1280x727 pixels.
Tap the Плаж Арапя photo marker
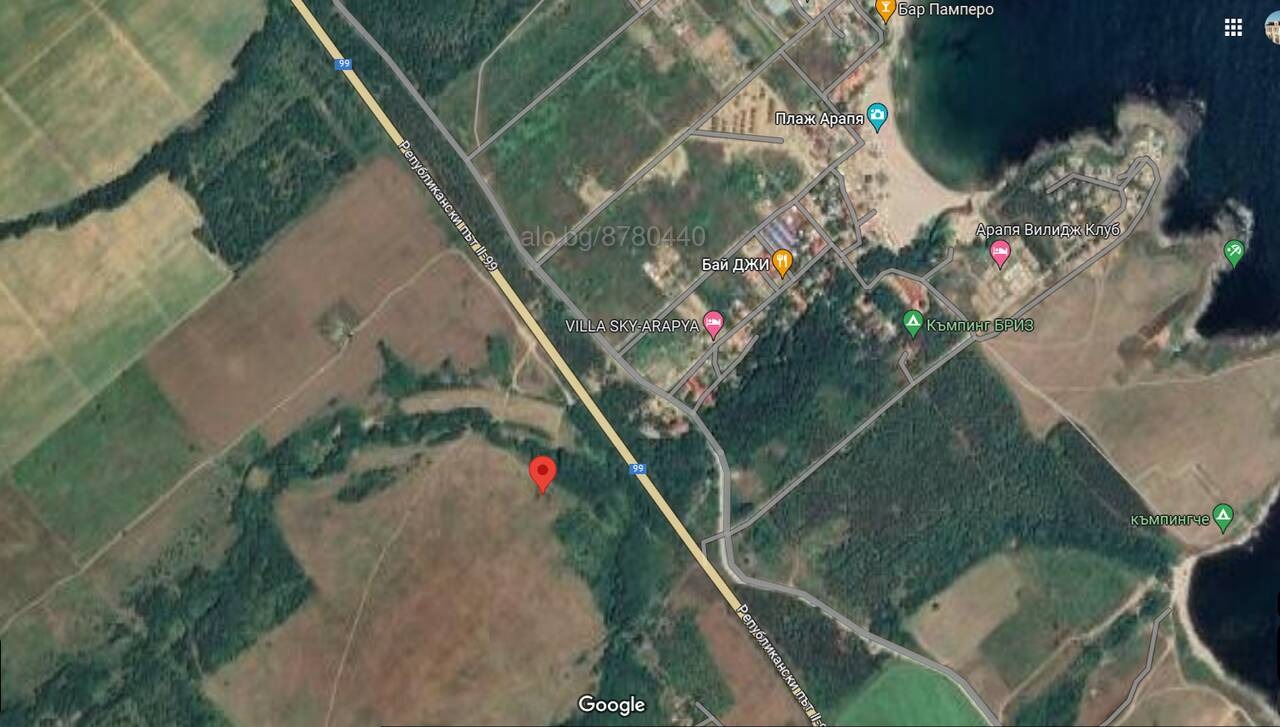coord(878,117)
